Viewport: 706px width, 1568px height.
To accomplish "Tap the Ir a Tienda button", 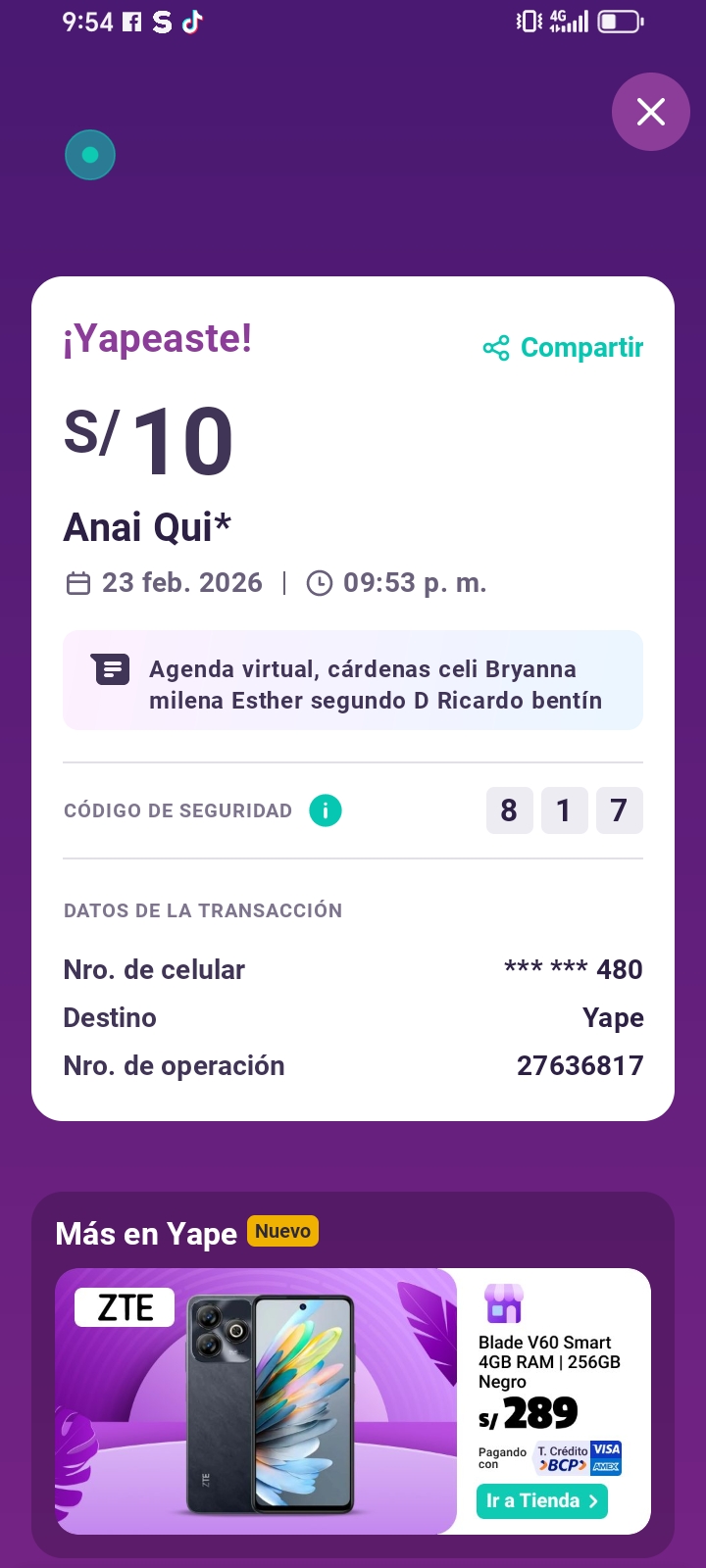I will [542, 1501].
